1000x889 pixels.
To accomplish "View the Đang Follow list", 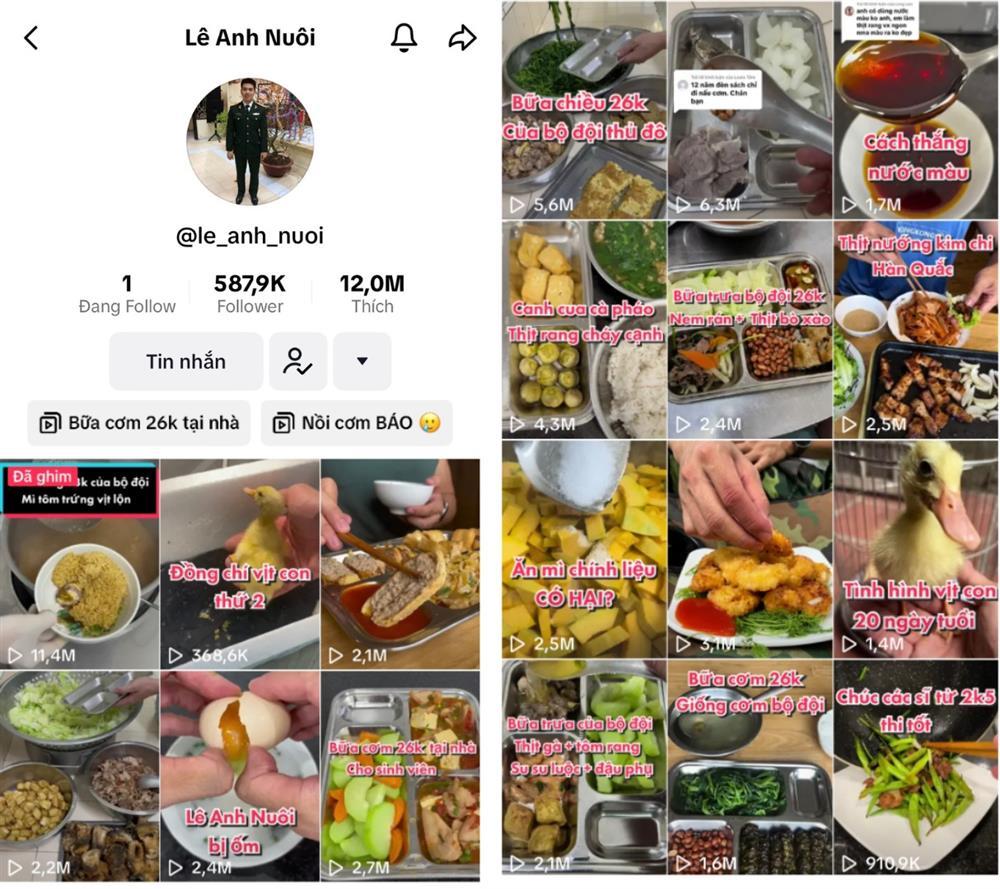I will 127,294.
